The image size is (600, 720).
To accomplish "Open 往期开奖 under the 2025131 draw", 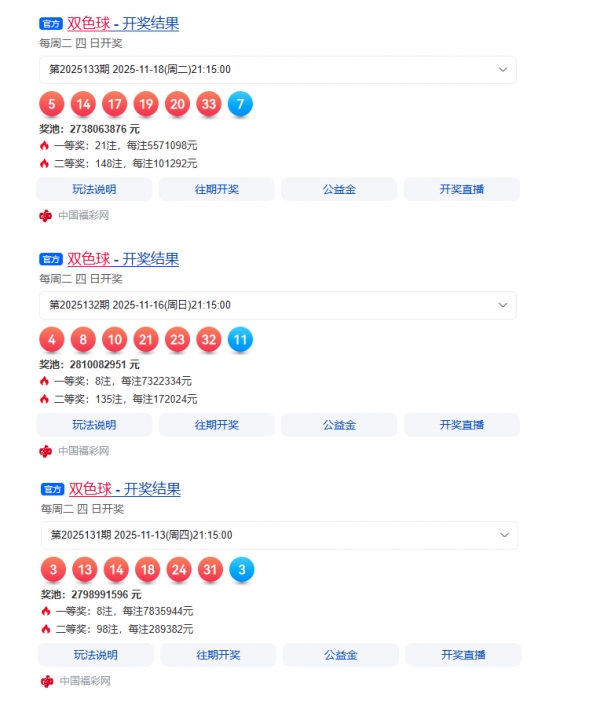I will click(x=218, y=655).
